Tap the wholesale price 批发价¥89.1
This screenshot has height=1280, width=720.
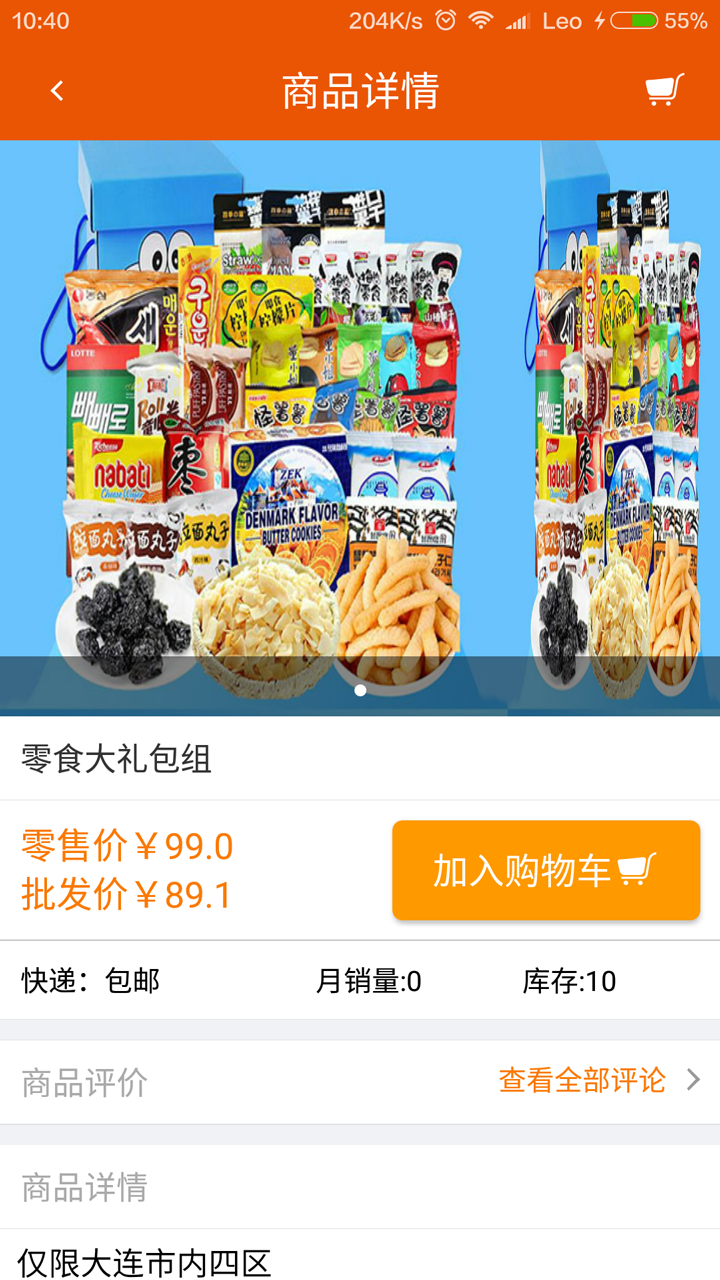[123, 895]
